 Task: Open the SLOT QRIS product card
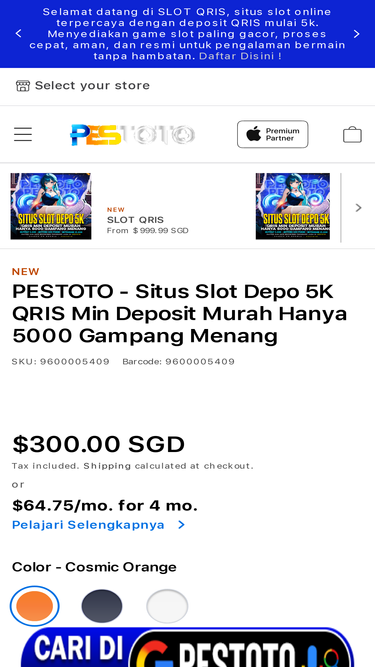click(x=100, y=206)
